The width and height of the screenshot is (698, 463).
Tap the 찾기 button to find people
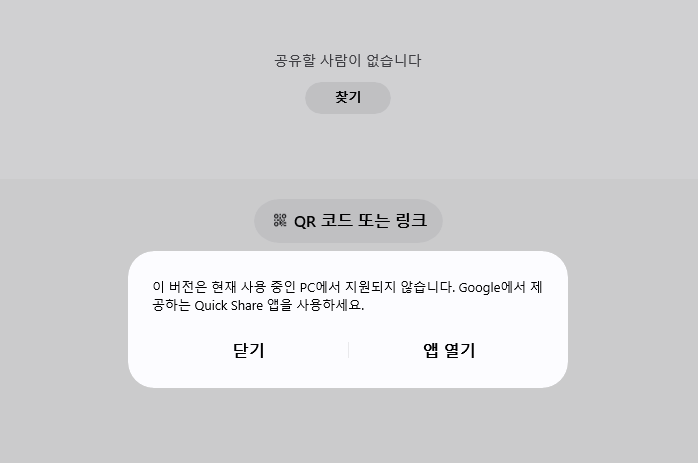pyautogui.click(x=347, y=98)
